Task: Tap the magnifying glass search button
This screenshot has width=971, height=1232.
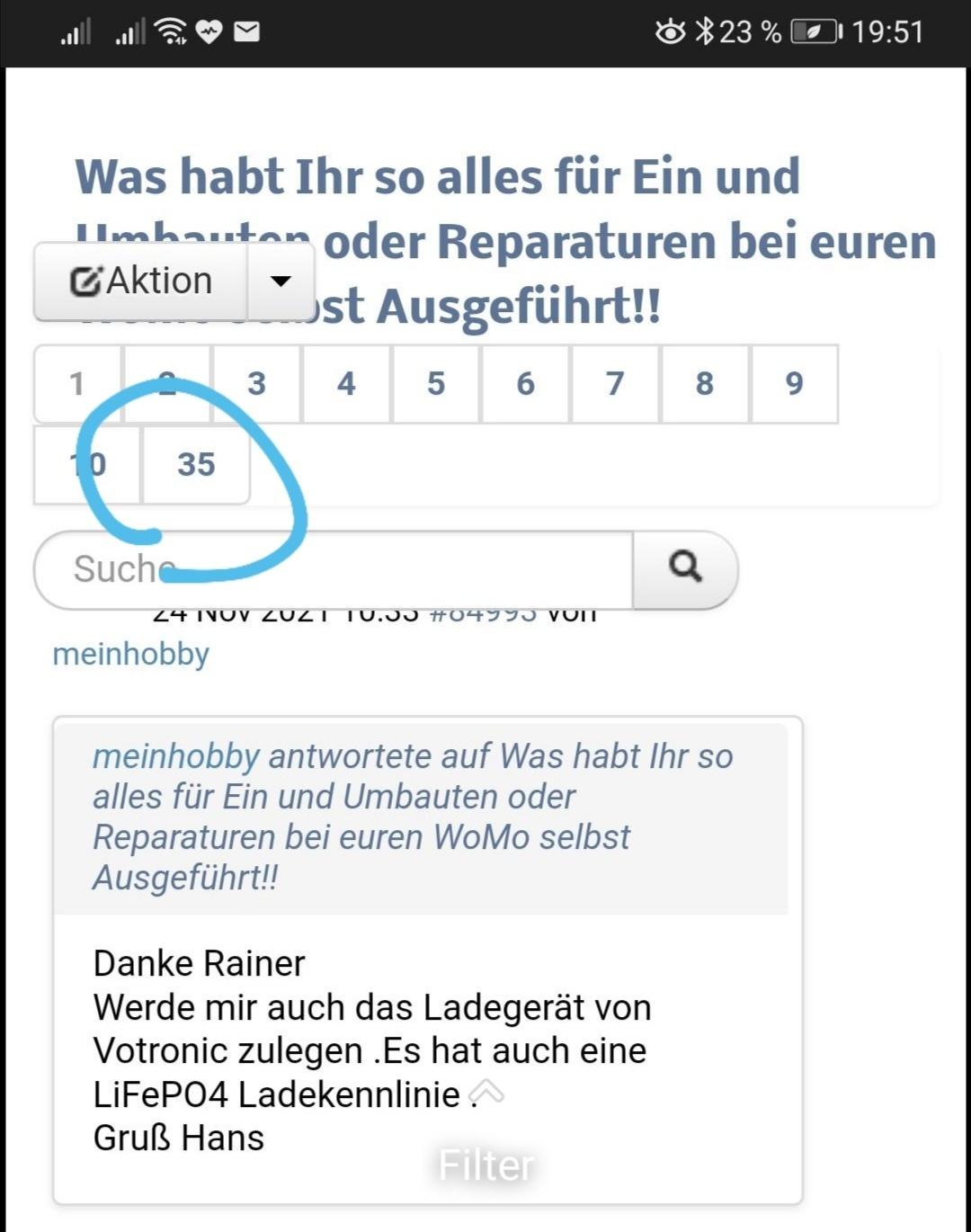Action: click(685, 568)
